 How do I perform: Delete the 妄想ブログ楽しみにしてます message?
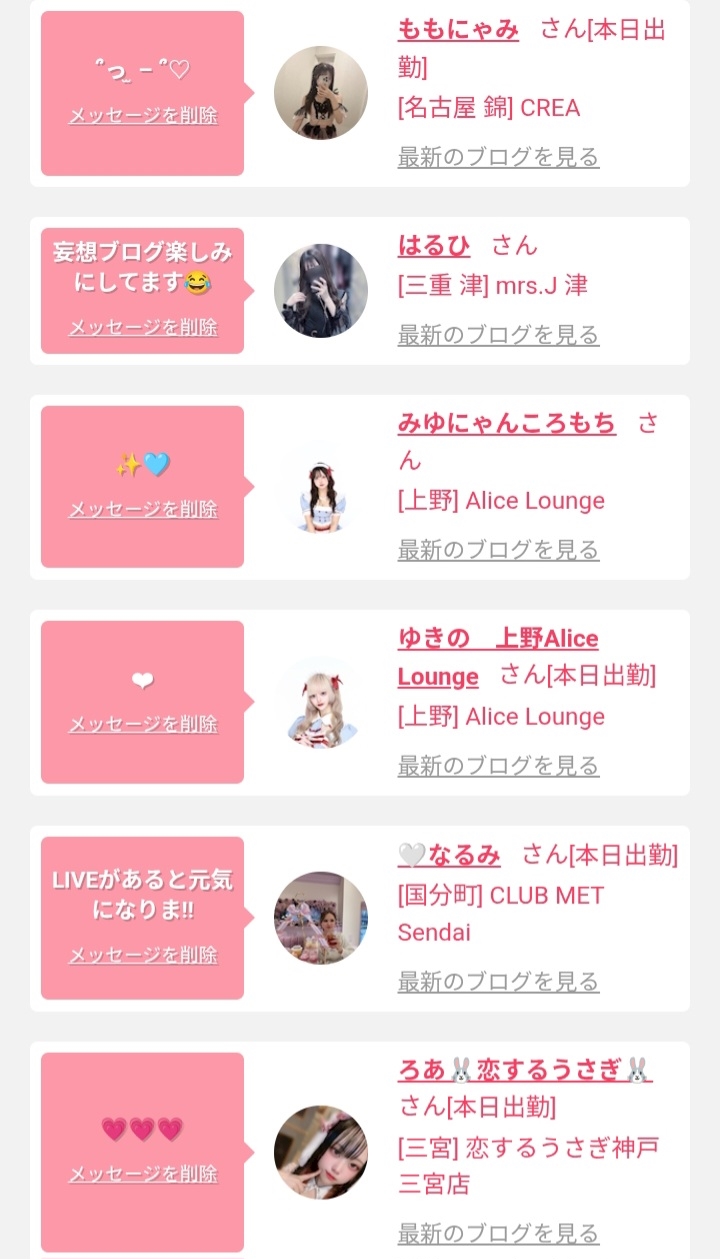click(x=143, y=327)
